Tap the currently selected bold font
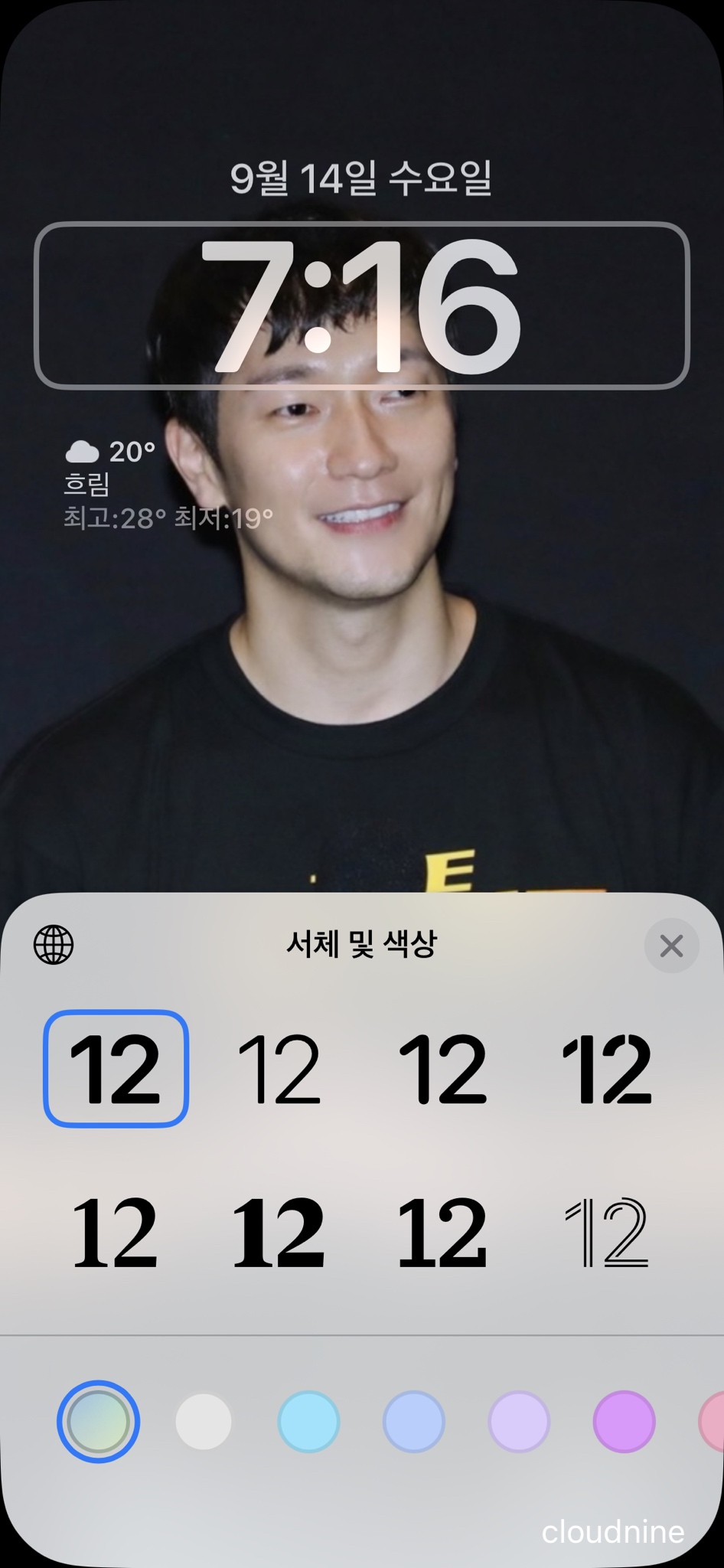 click(x=116, y=1069)
